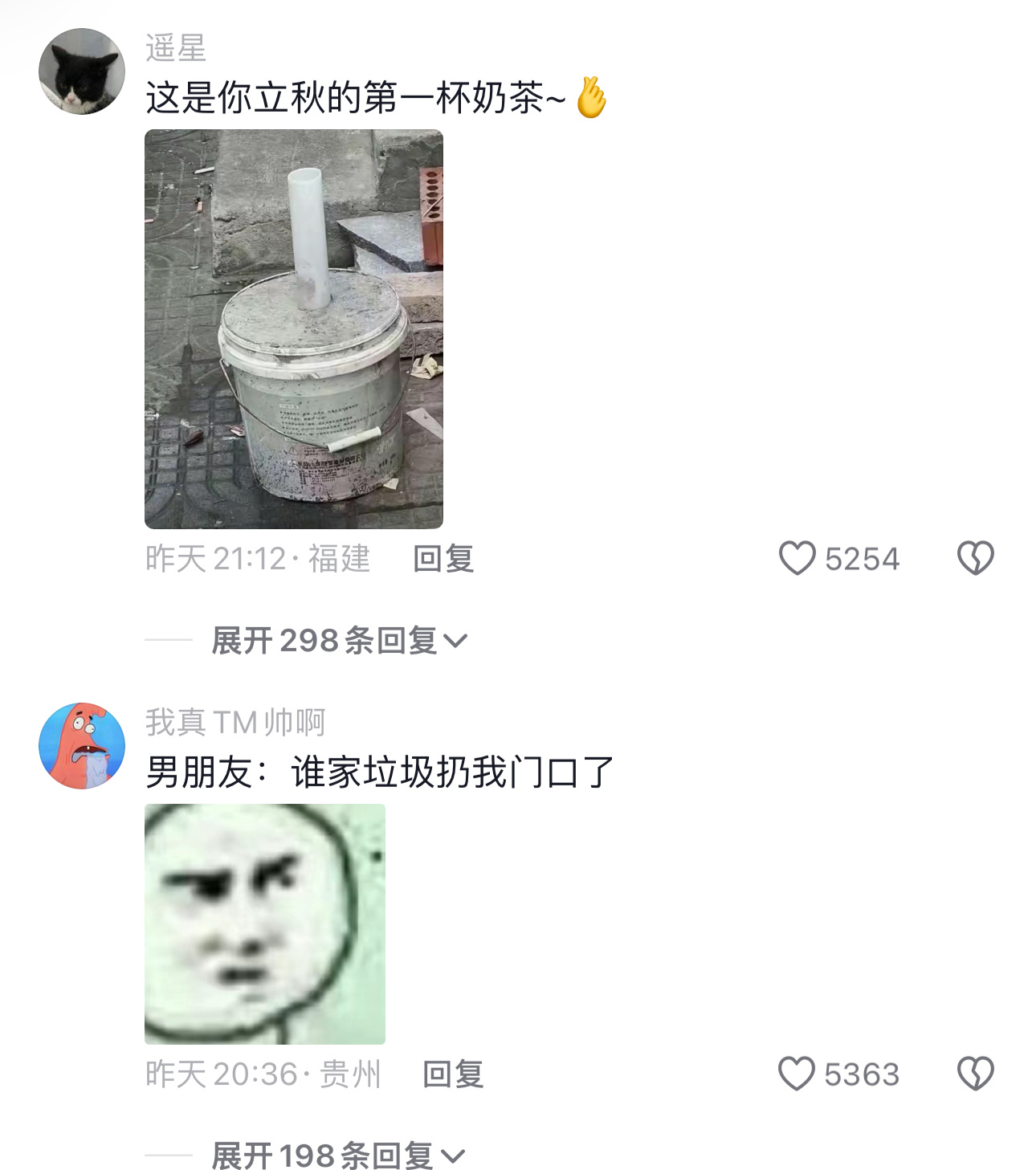Expand 298 replies under 遥星's comment
This screenshot has width=1036, height=1170.
(338, 641)
